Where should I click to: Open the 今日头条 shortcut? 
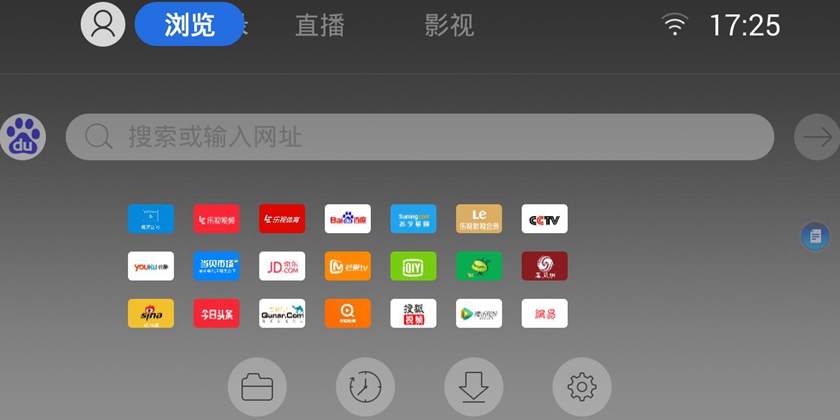tap(216, 313)
